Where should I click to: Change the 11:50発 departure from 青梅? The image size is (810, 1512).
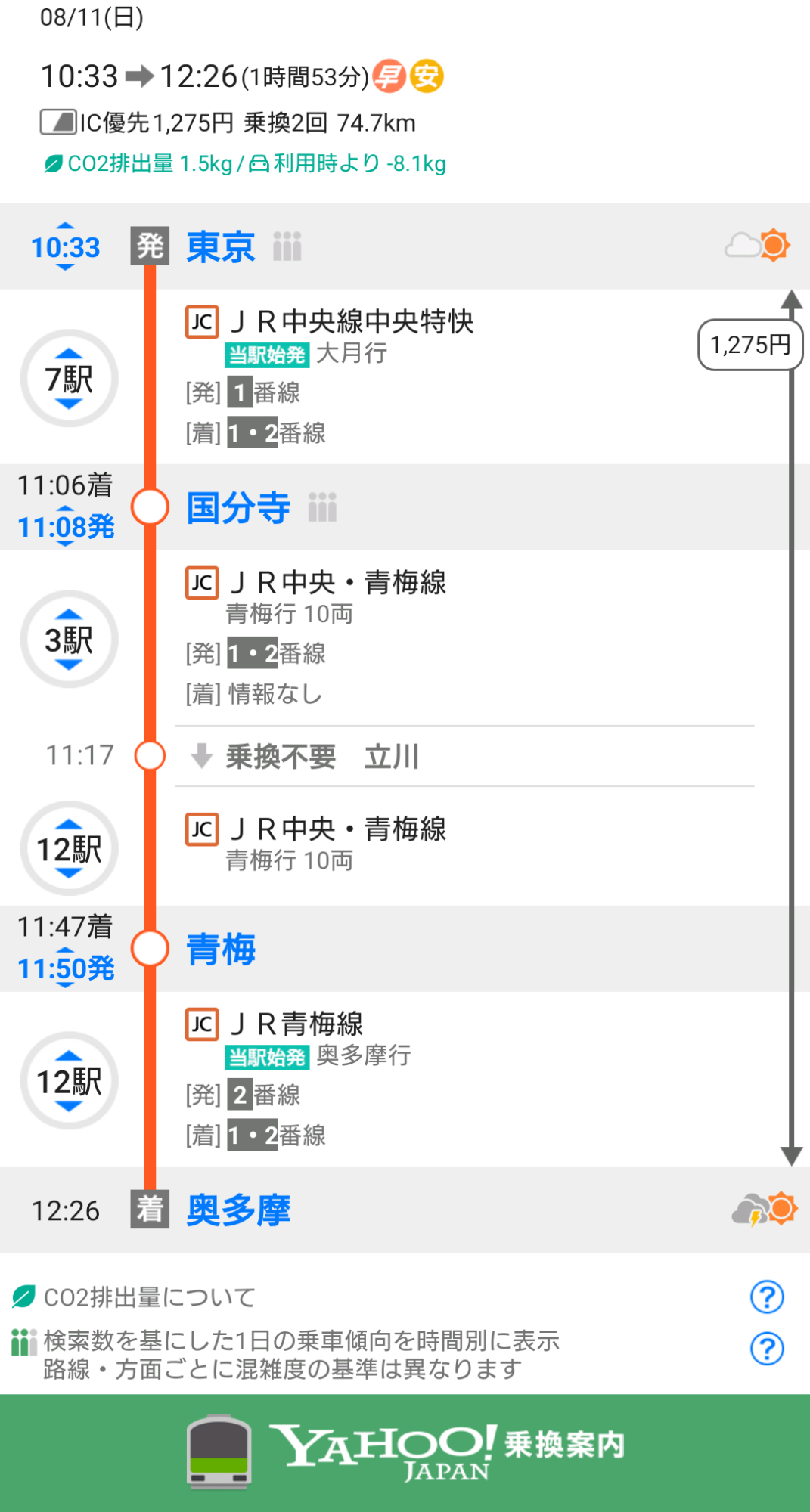(66, 968)
